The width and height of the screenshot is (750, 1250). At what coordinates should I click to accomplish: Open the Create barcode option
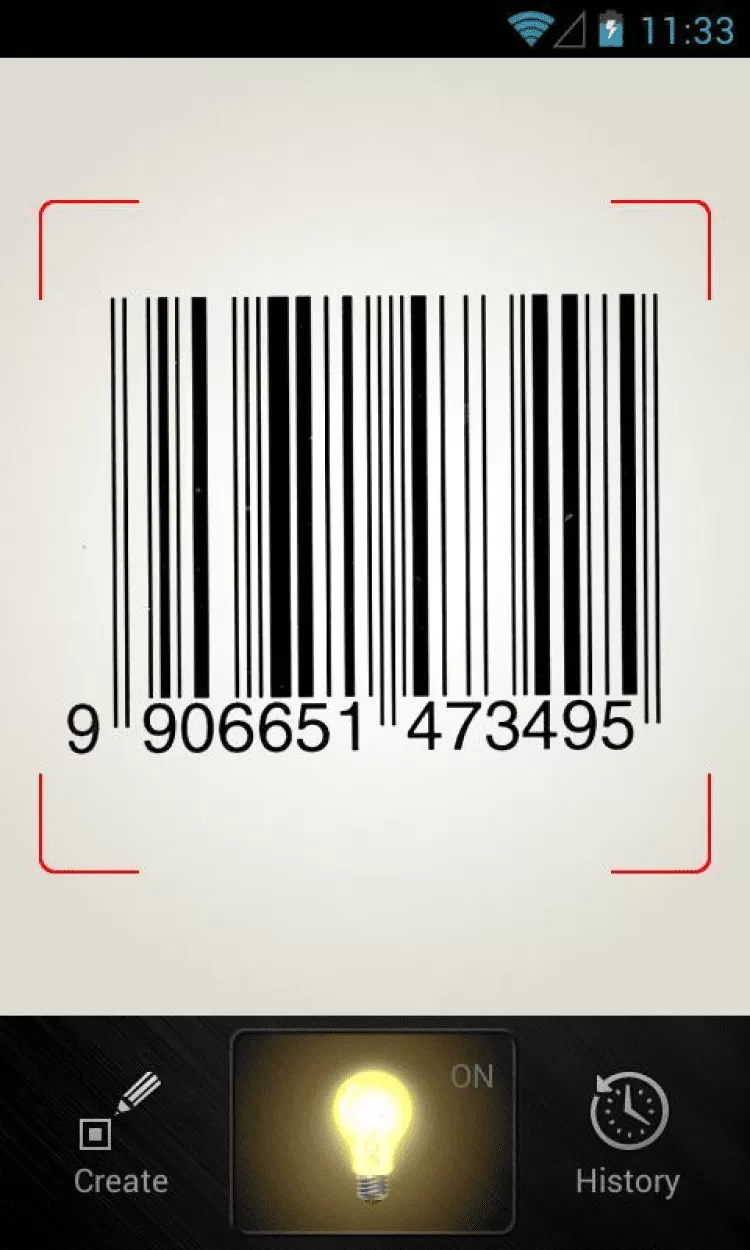click(x=120, y=1135)
